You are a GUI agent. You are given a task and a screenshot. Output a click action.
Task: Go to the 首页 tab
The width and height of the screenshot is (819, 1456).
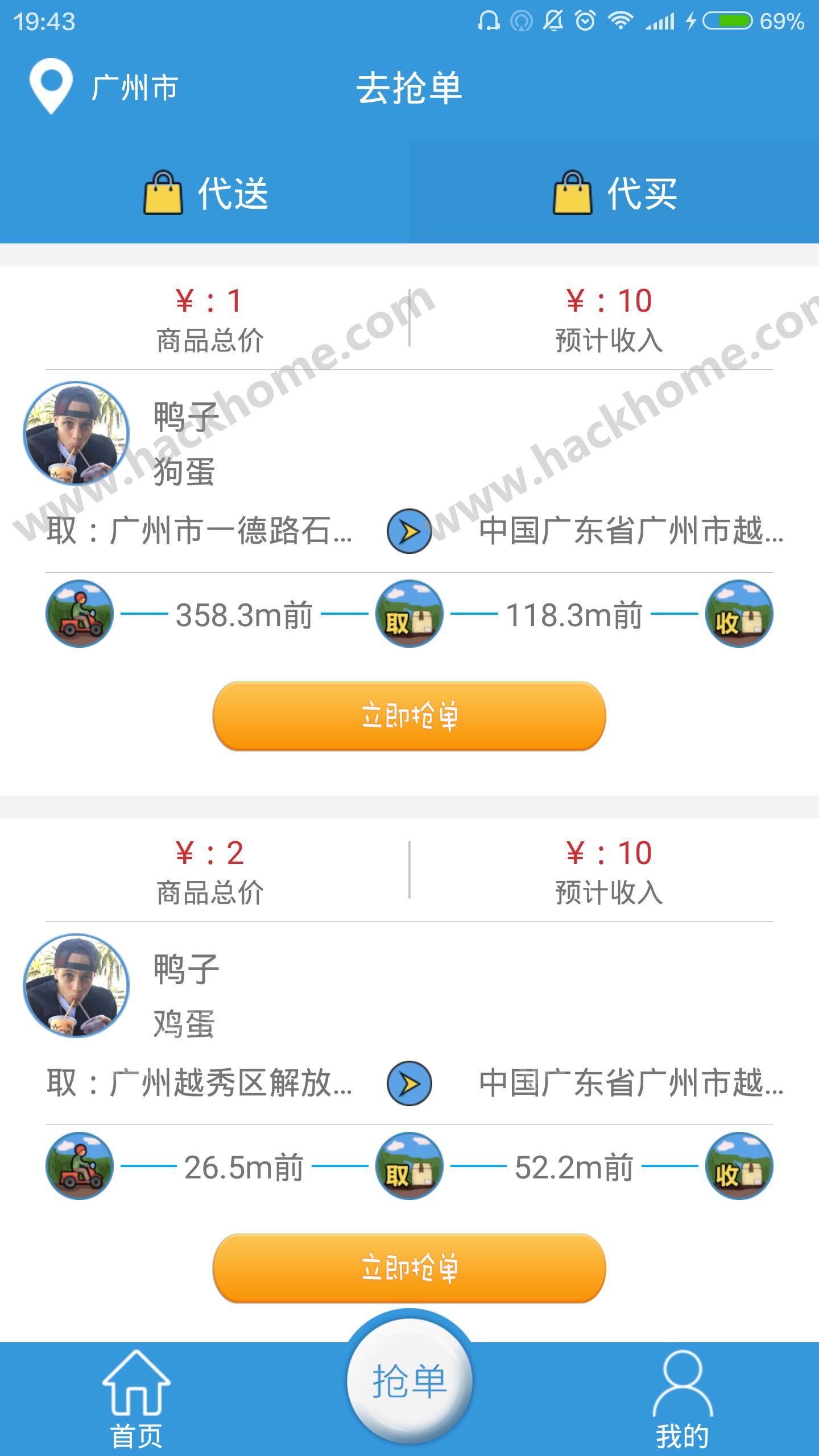point(136,1400)
